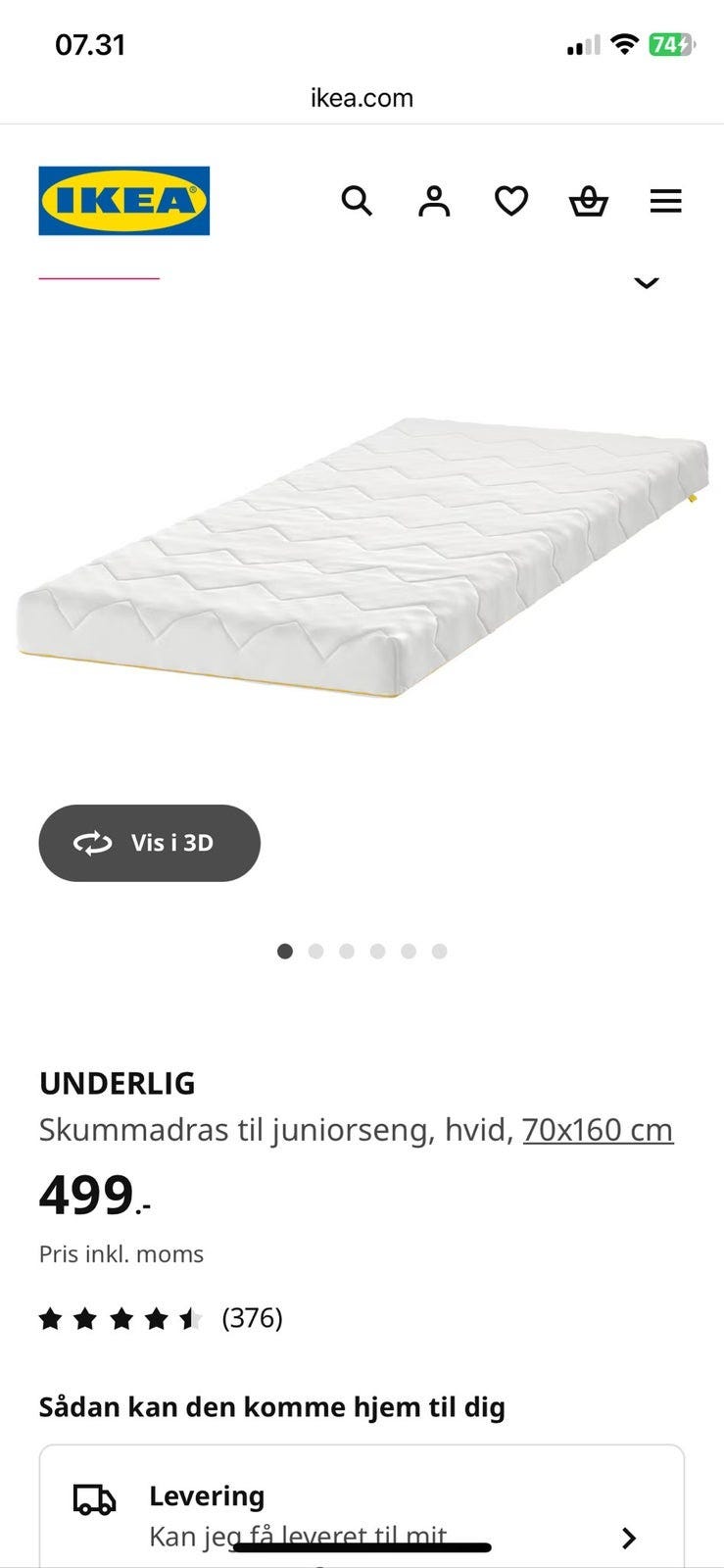This screenshot has width=724, height=1568.
Task: Open the user profile icon
Action: 434,201
